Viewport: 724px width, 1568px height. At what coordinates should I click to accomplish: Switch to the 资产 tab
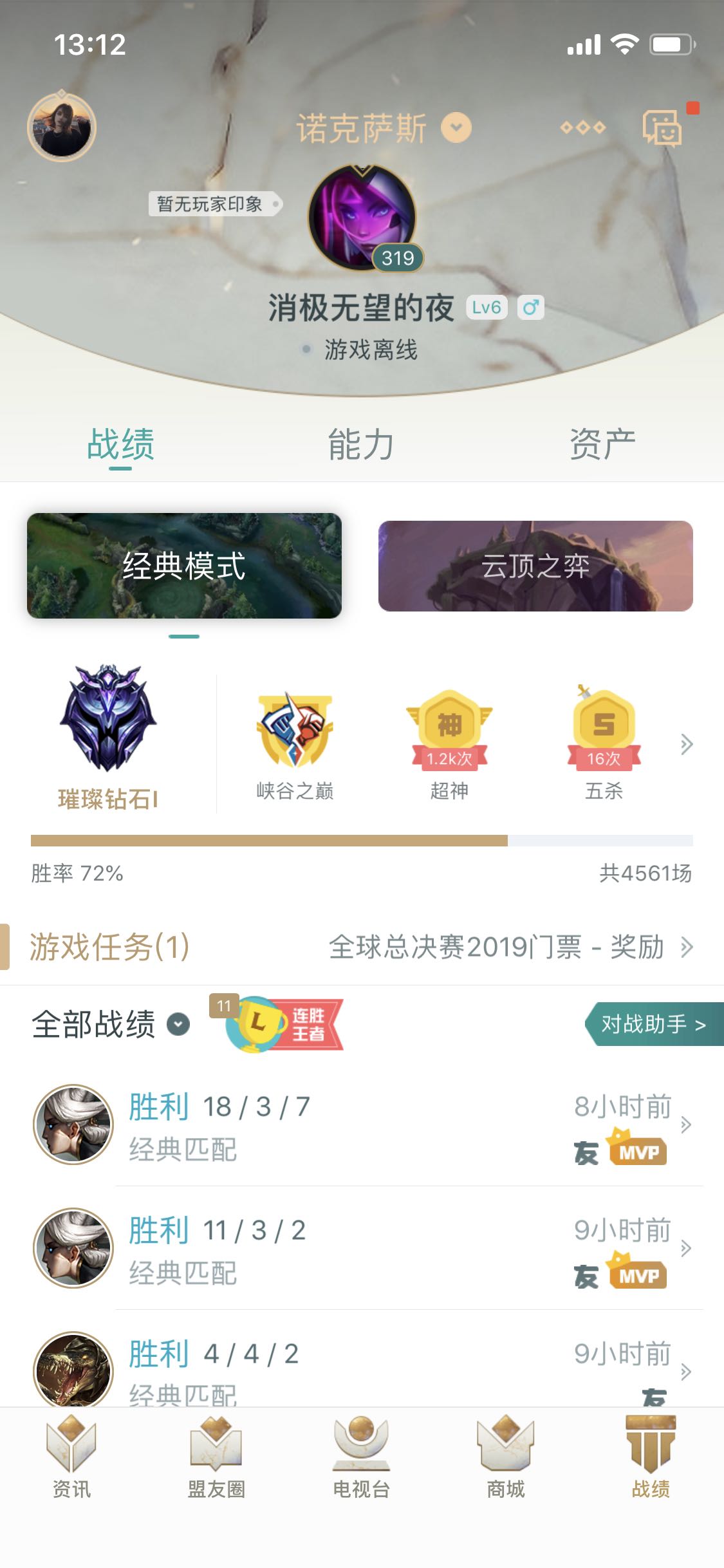point(602,445)
